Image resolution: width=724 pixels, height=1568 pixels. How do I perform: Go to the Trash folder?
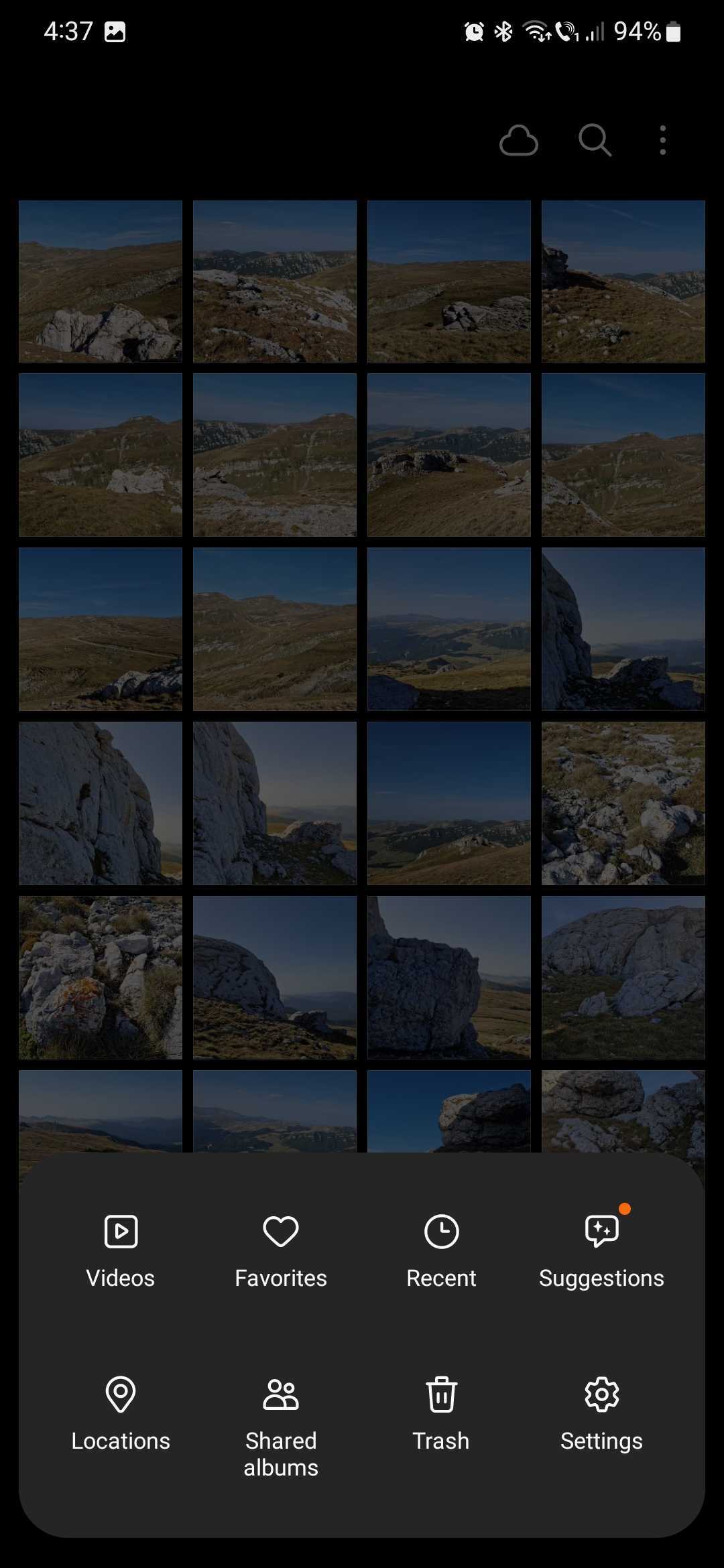441,1413
